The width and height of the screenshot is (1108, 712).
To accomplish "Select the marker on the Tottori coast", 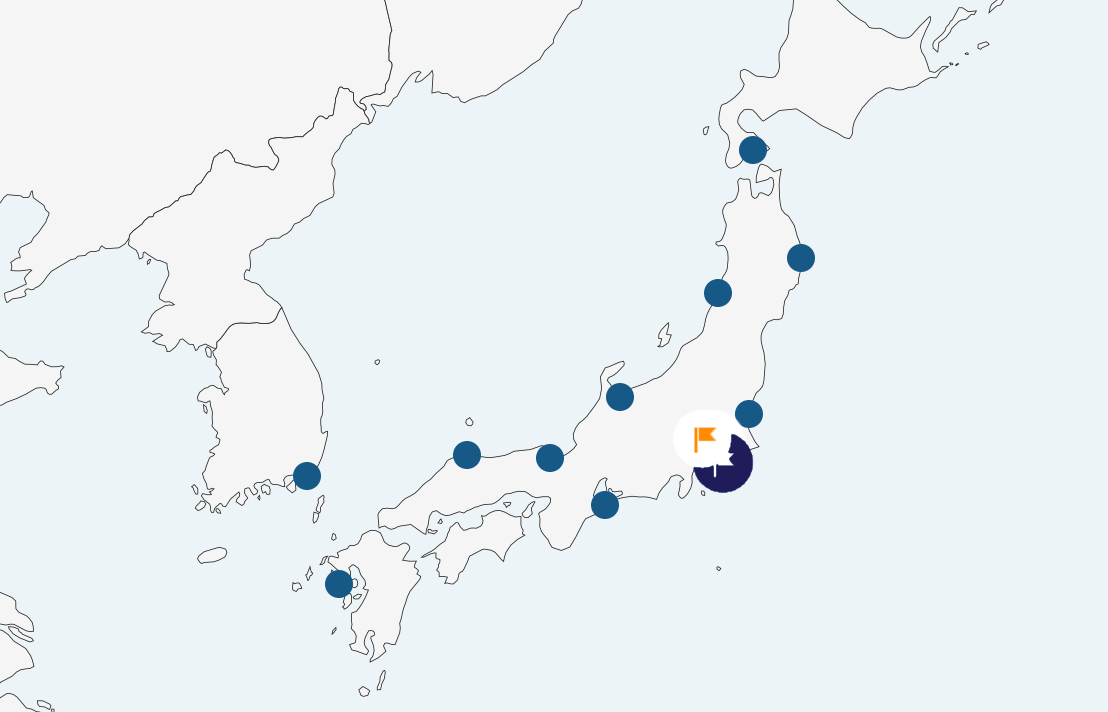I will [467, 455].
